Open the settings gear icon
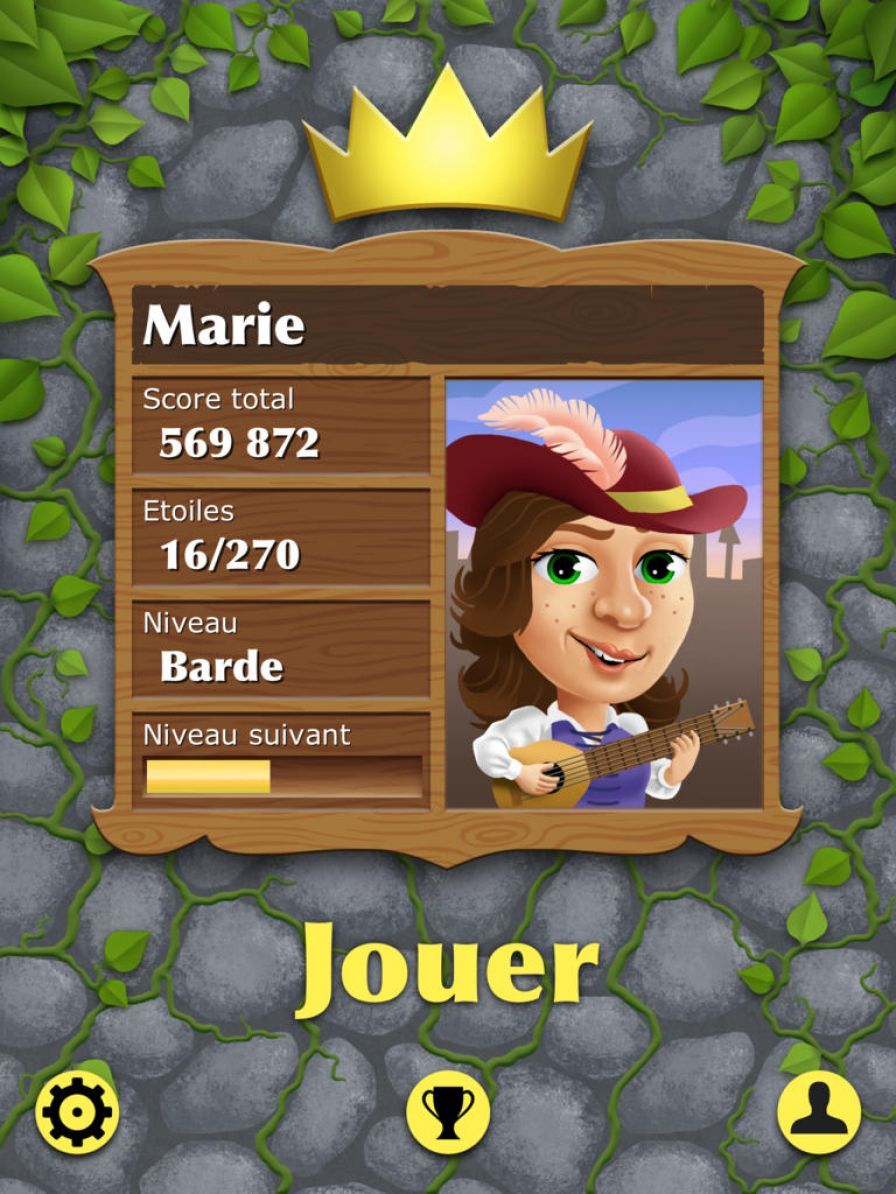The image size is (896, 1194). (x=77, y=1112)
